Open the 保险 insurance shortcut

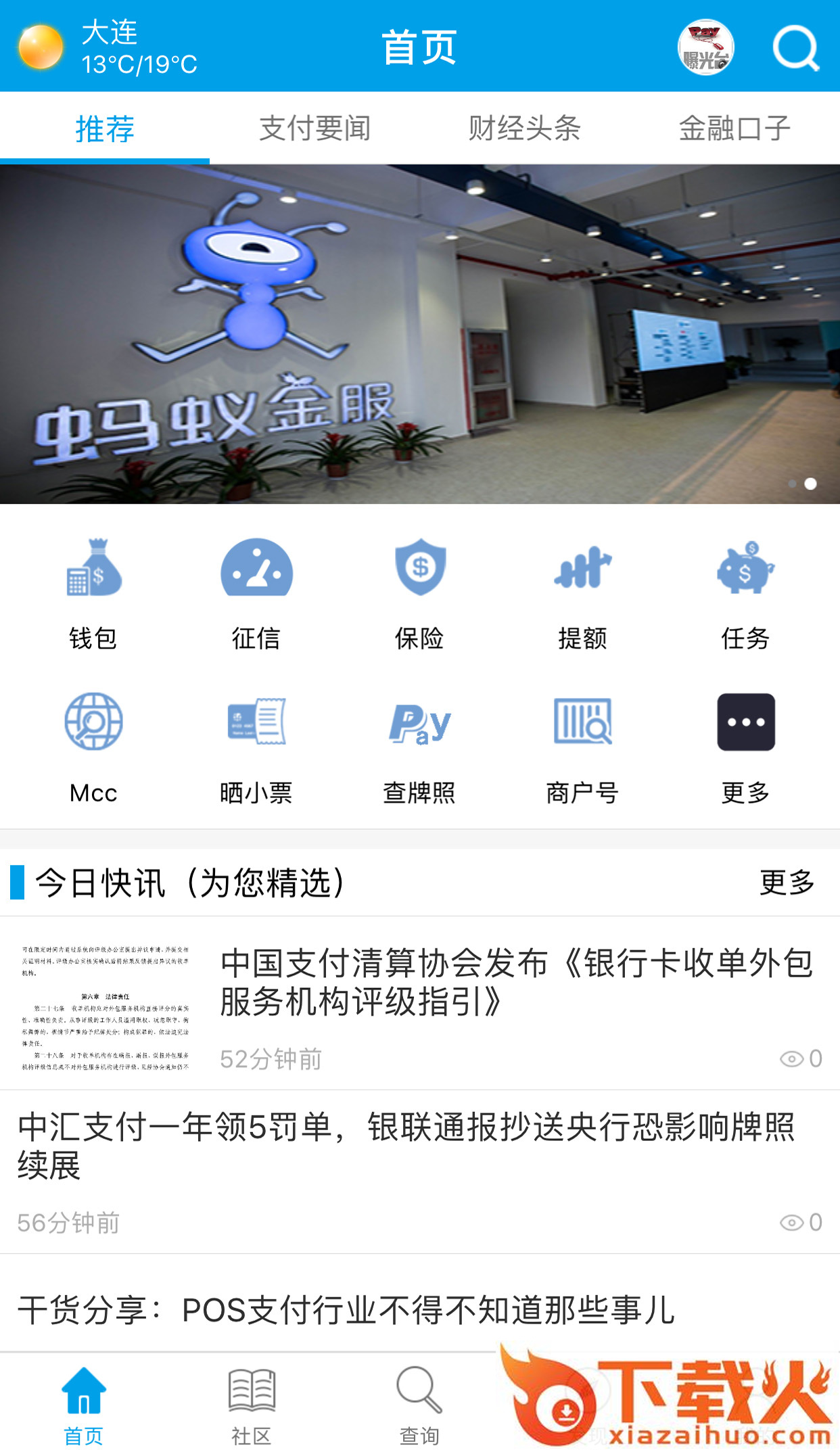(420, 592)
